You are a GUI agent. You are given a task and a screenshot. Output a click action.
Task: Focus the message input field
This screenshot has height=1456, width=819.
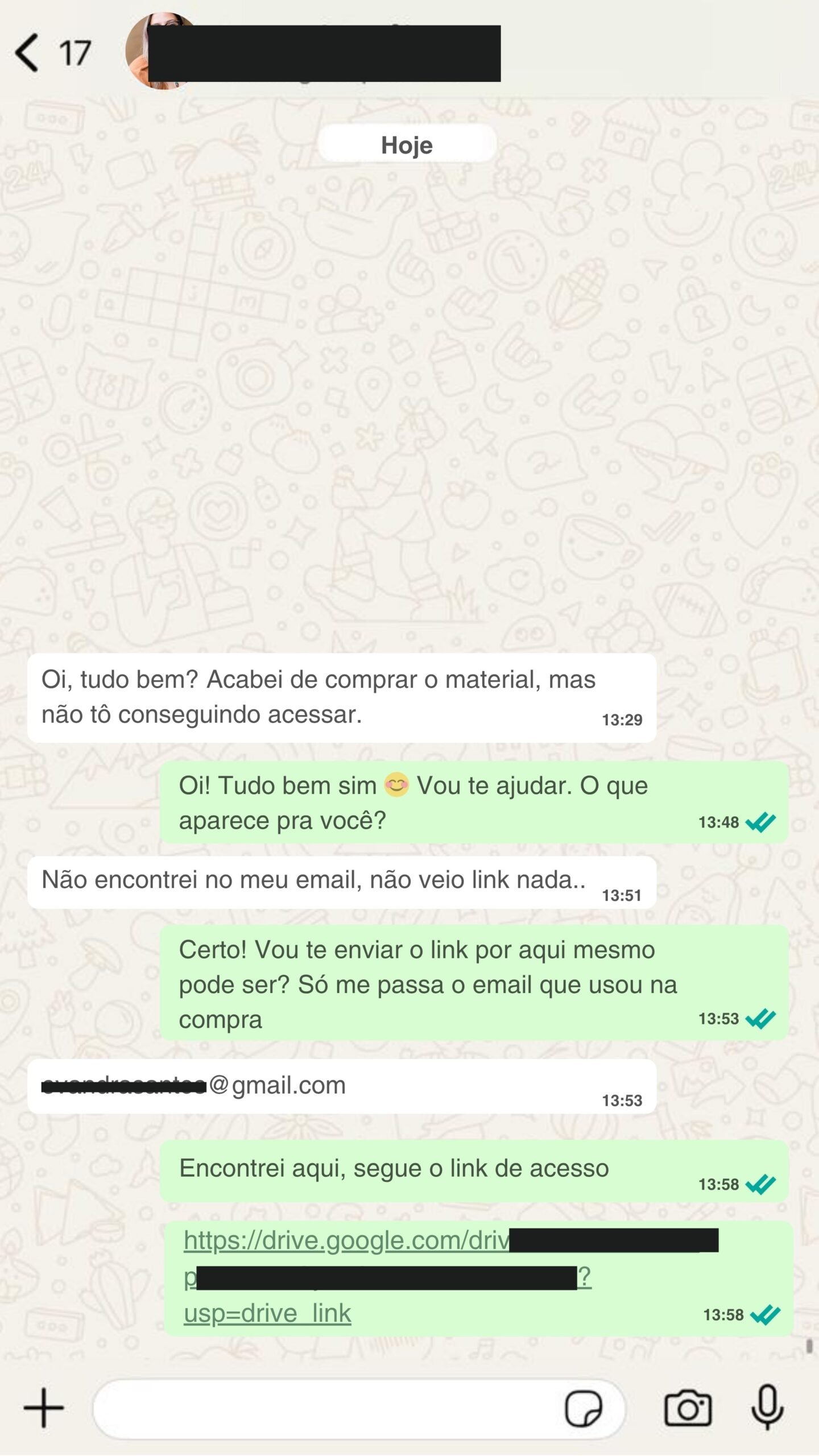pos(324,1409)
